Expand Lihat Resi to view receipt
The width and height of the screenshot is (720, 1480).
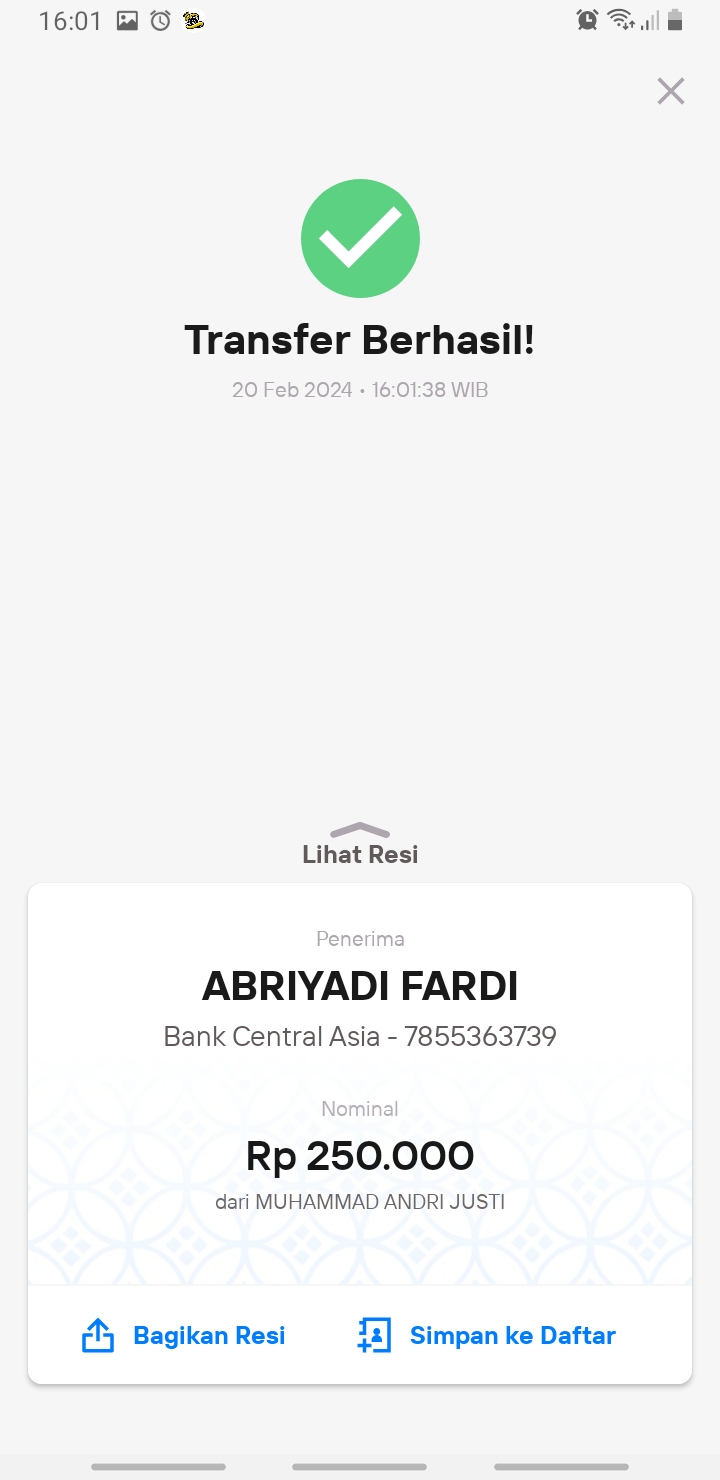coord(360,844)
